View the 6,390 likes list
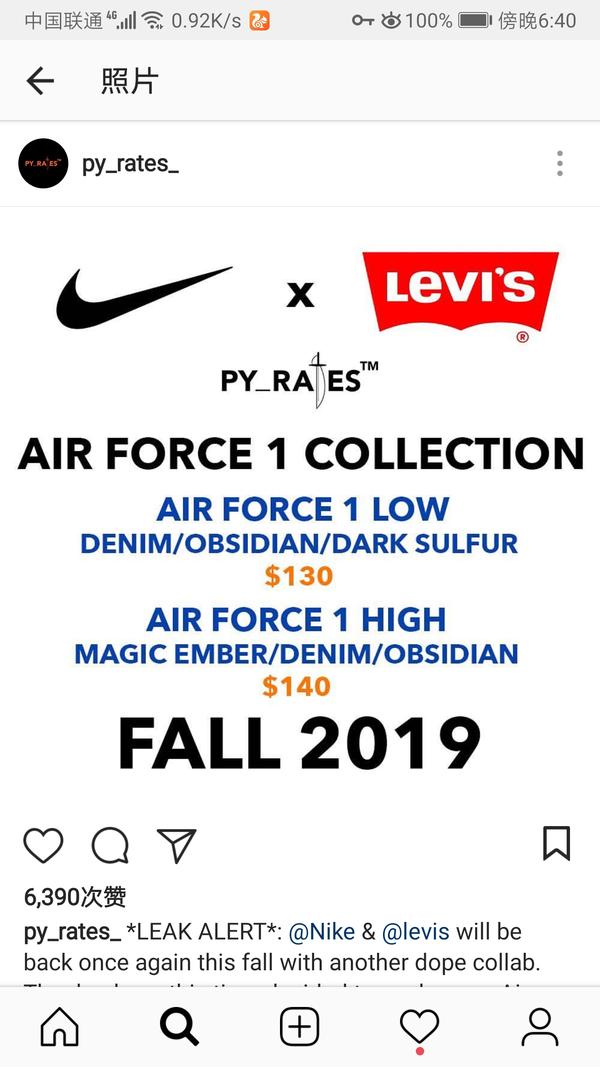 75,897
